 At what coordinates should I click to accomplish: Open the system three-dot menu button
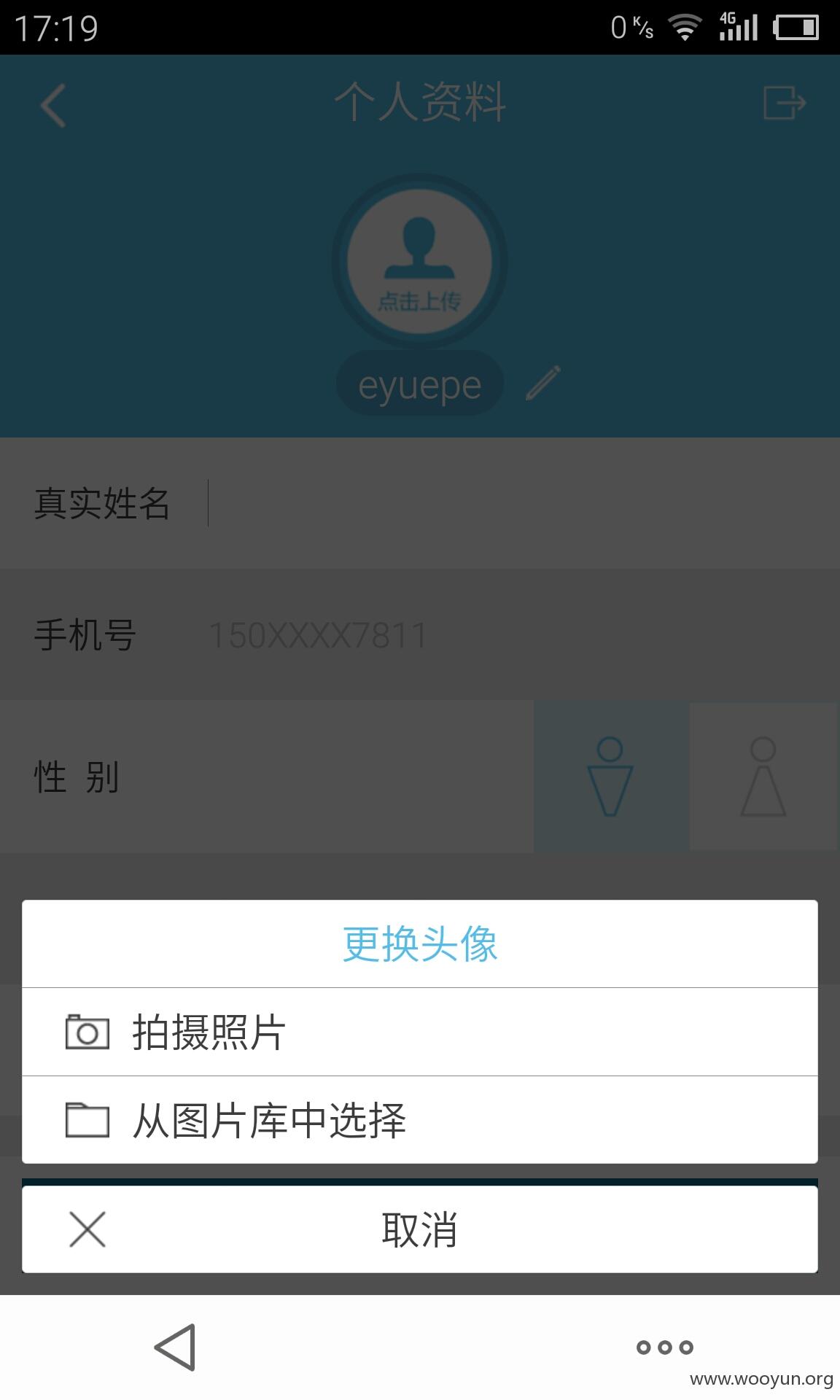click(664, 1347)
